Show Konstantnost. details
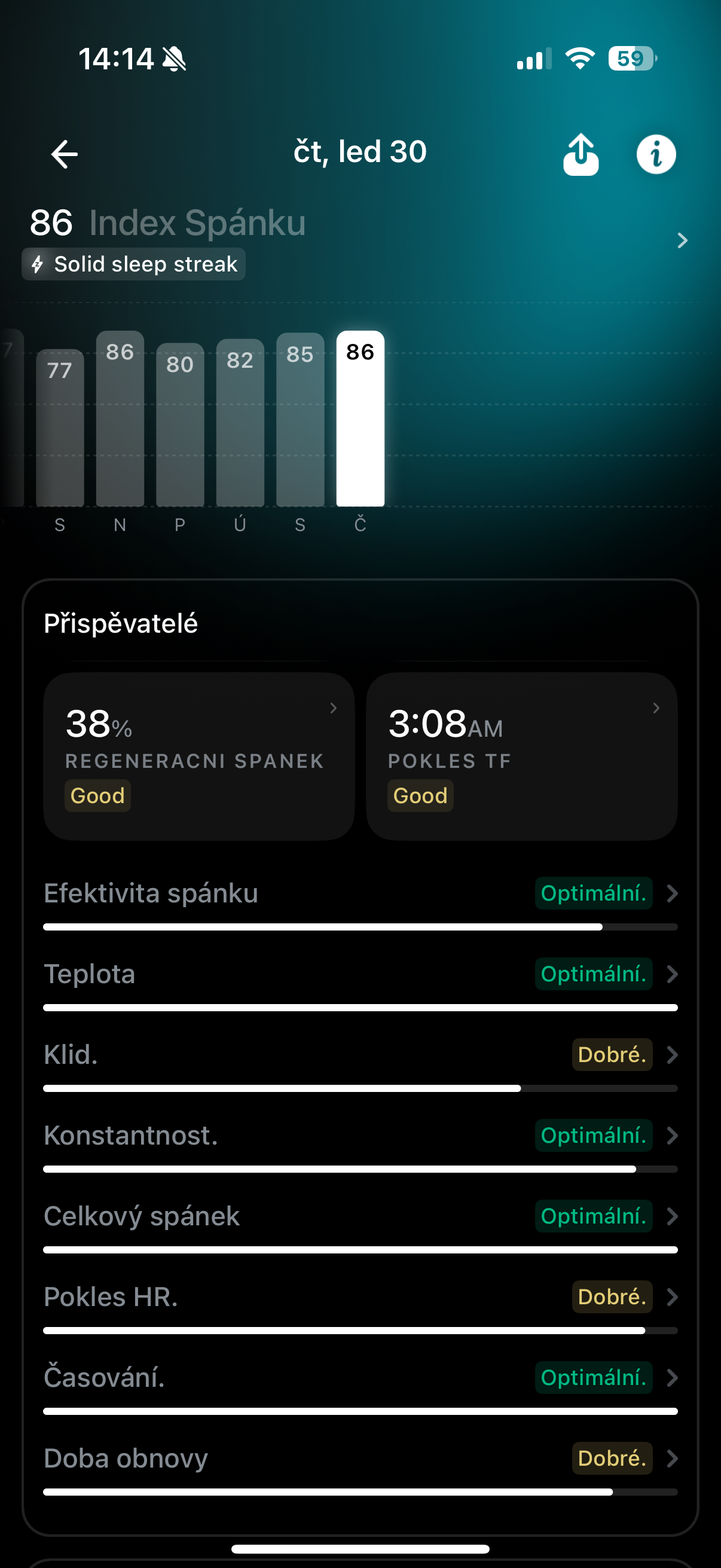 tap(360, 1136)
